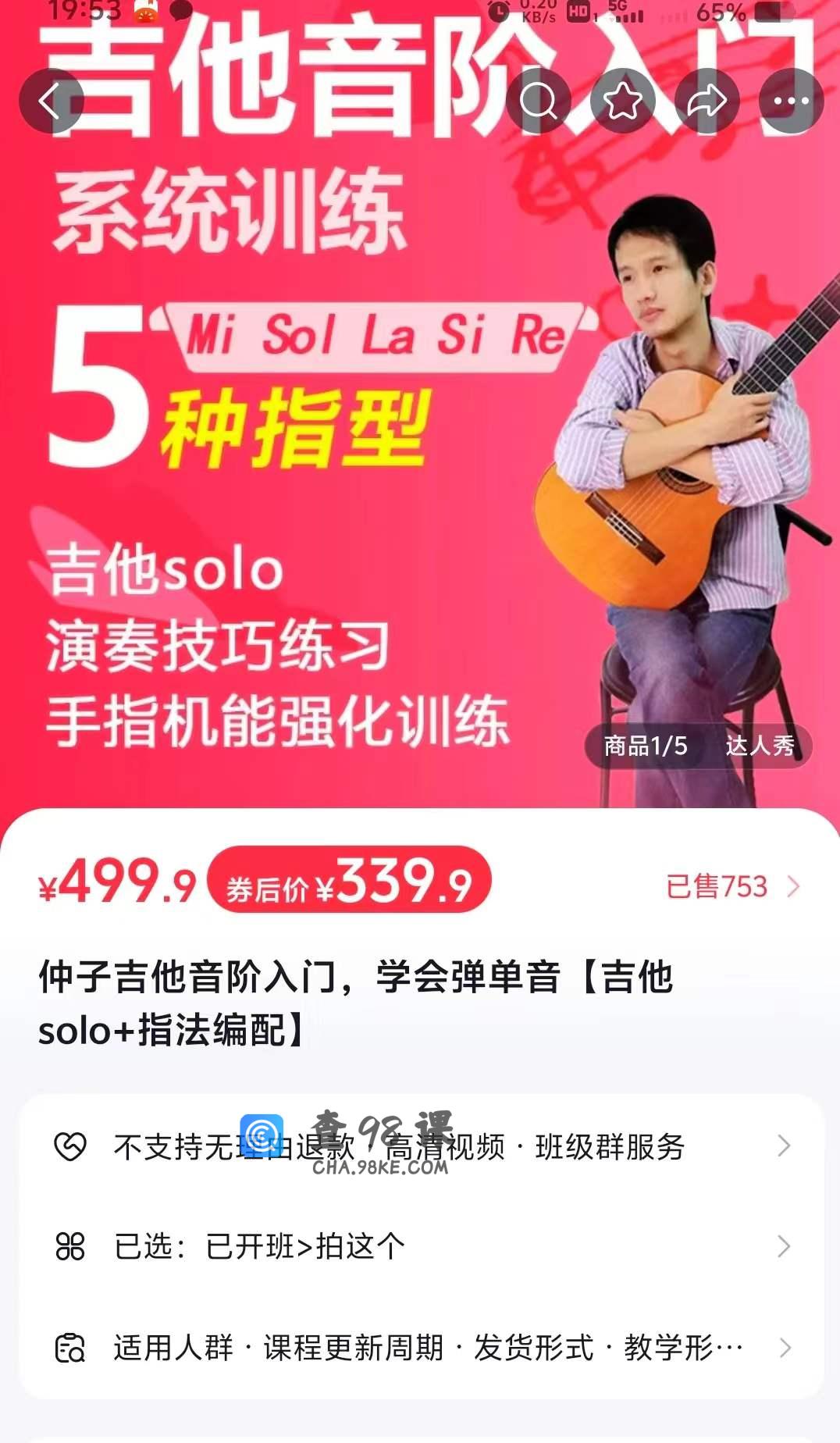
Task: View the 已售753 sales details
Action: [x=731, y=886]
